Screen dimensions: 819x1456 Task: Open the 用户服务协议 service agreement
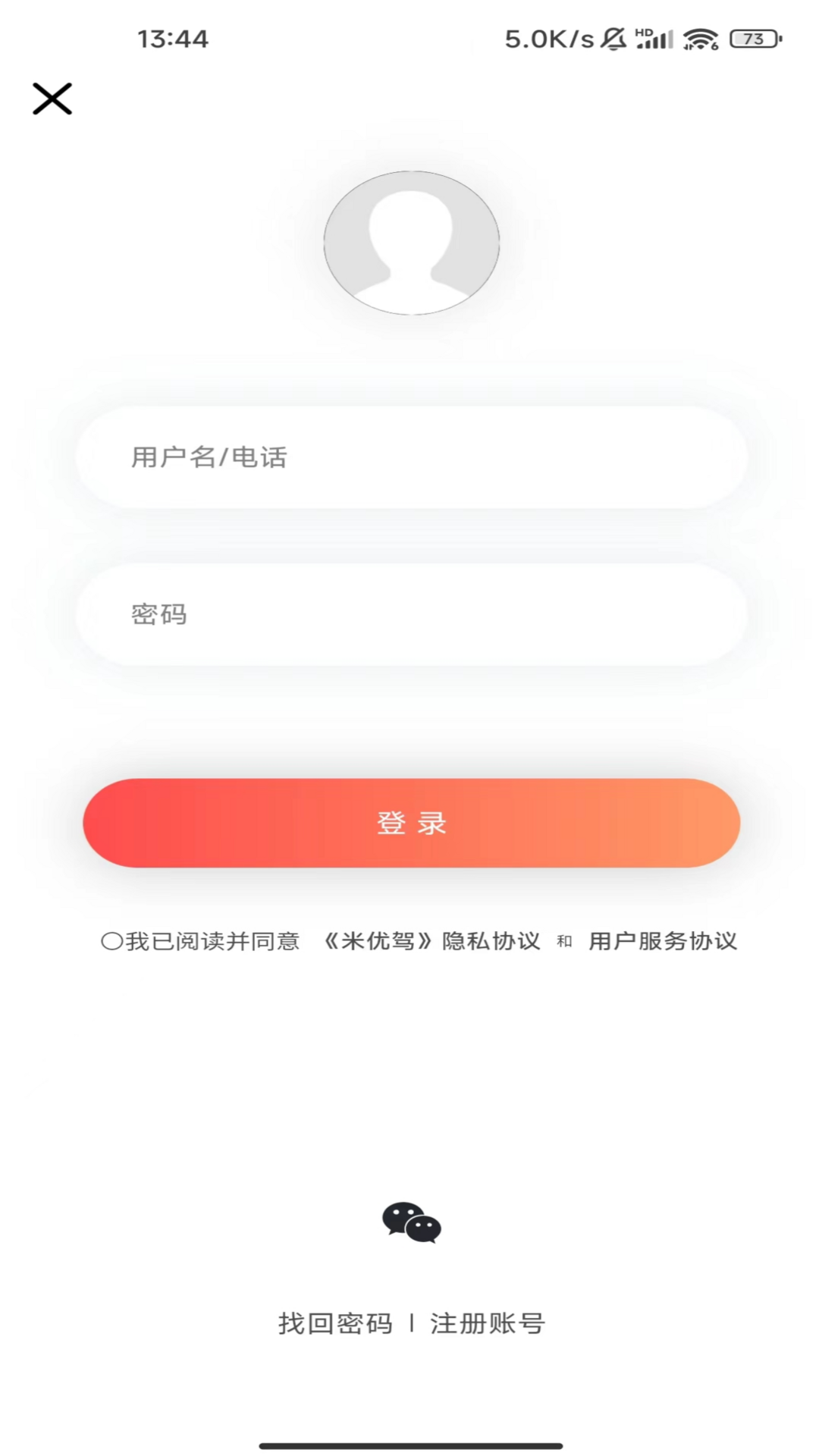coord(663,941)
